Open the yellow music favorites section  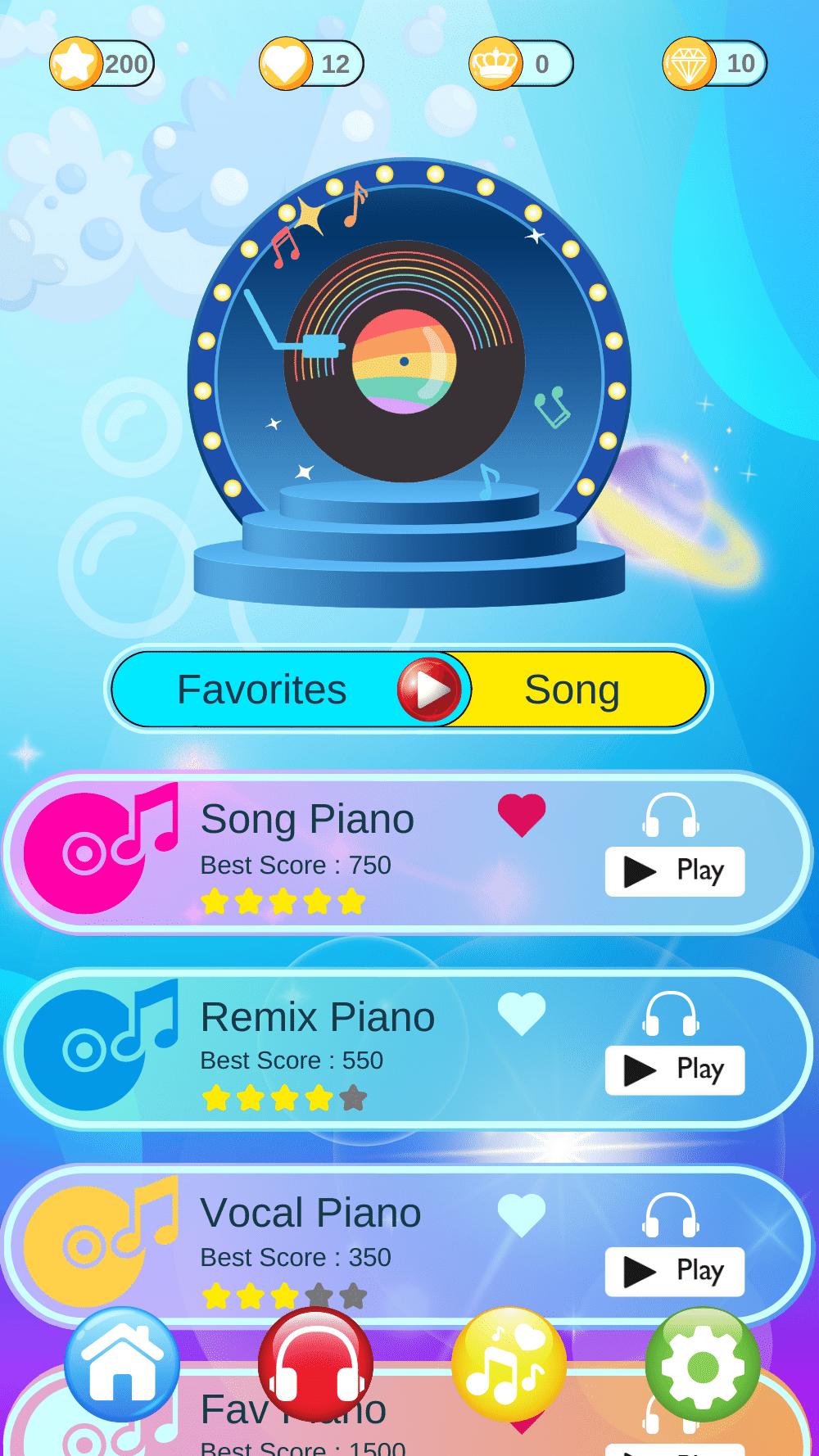coord(509,1364)
